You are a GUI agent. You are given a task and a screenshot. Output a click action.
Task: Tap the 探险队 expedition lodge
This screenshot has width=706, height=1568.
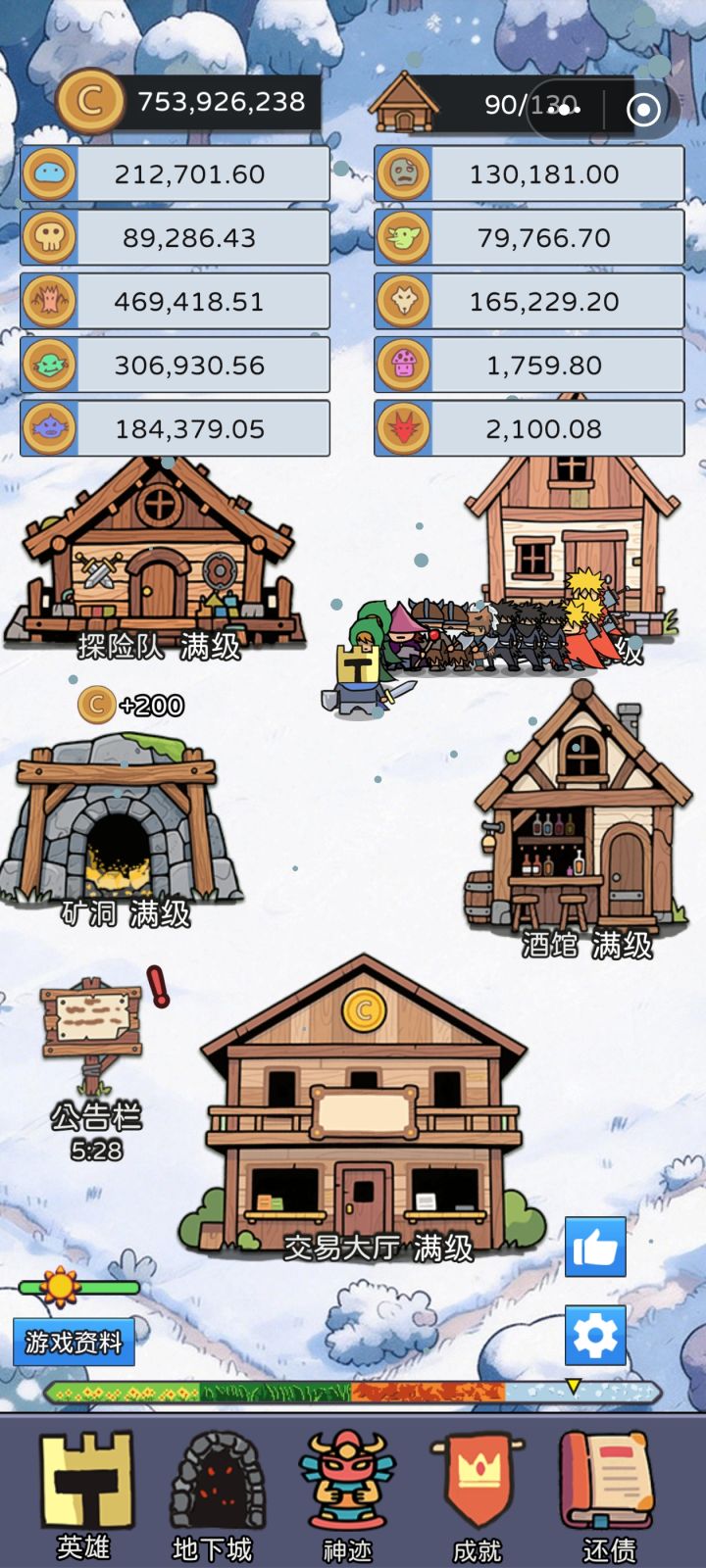[157, 559]
